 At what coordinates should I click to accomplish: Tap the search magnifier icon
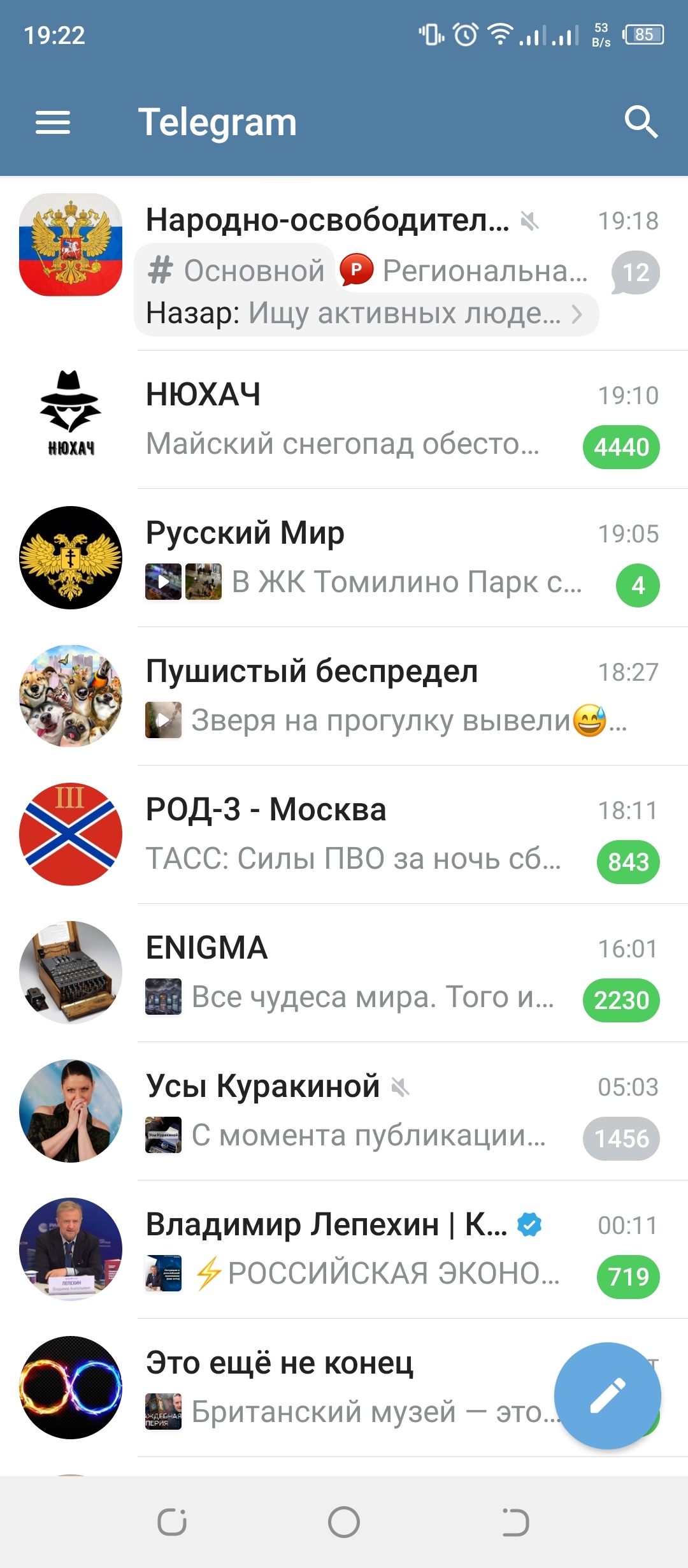[x=640, y=122]
